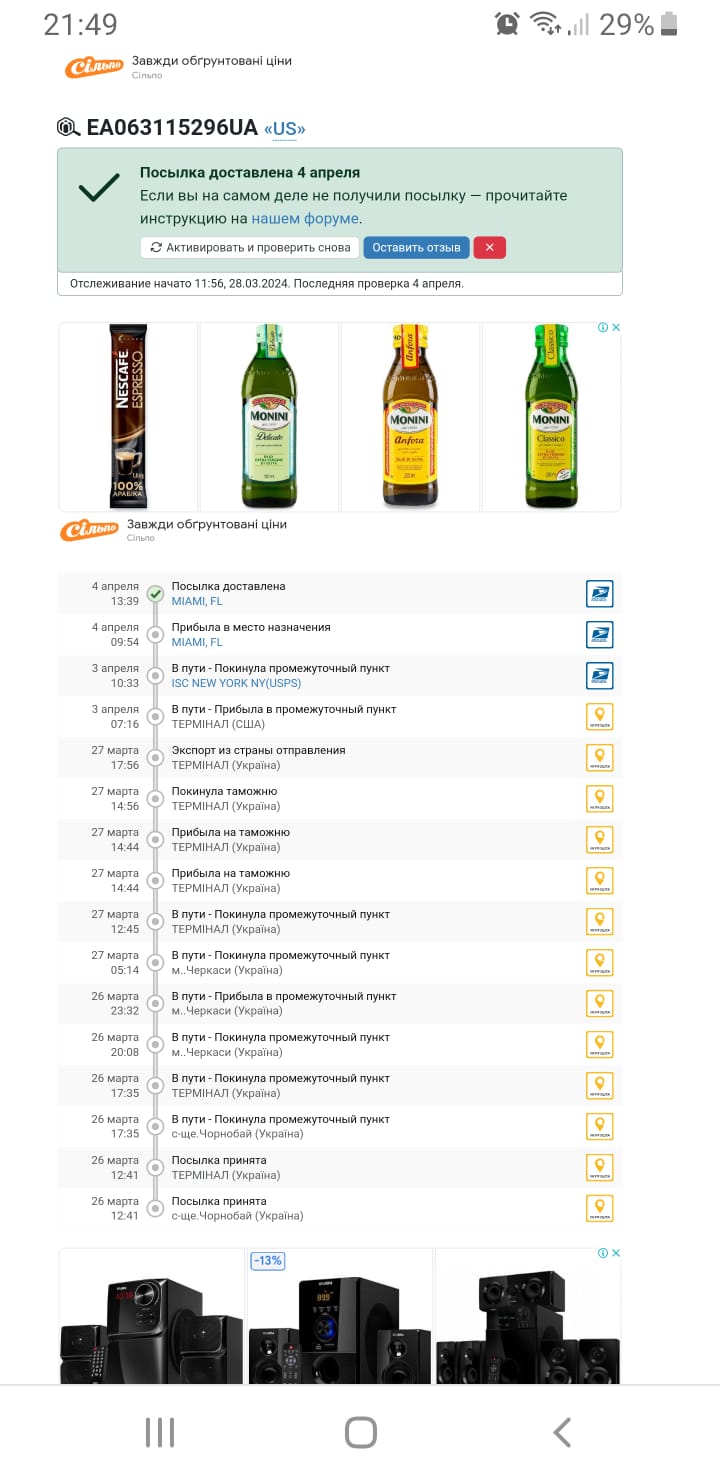
Task: Open the Nescafe Espresso ad tile
Action: 128,416
